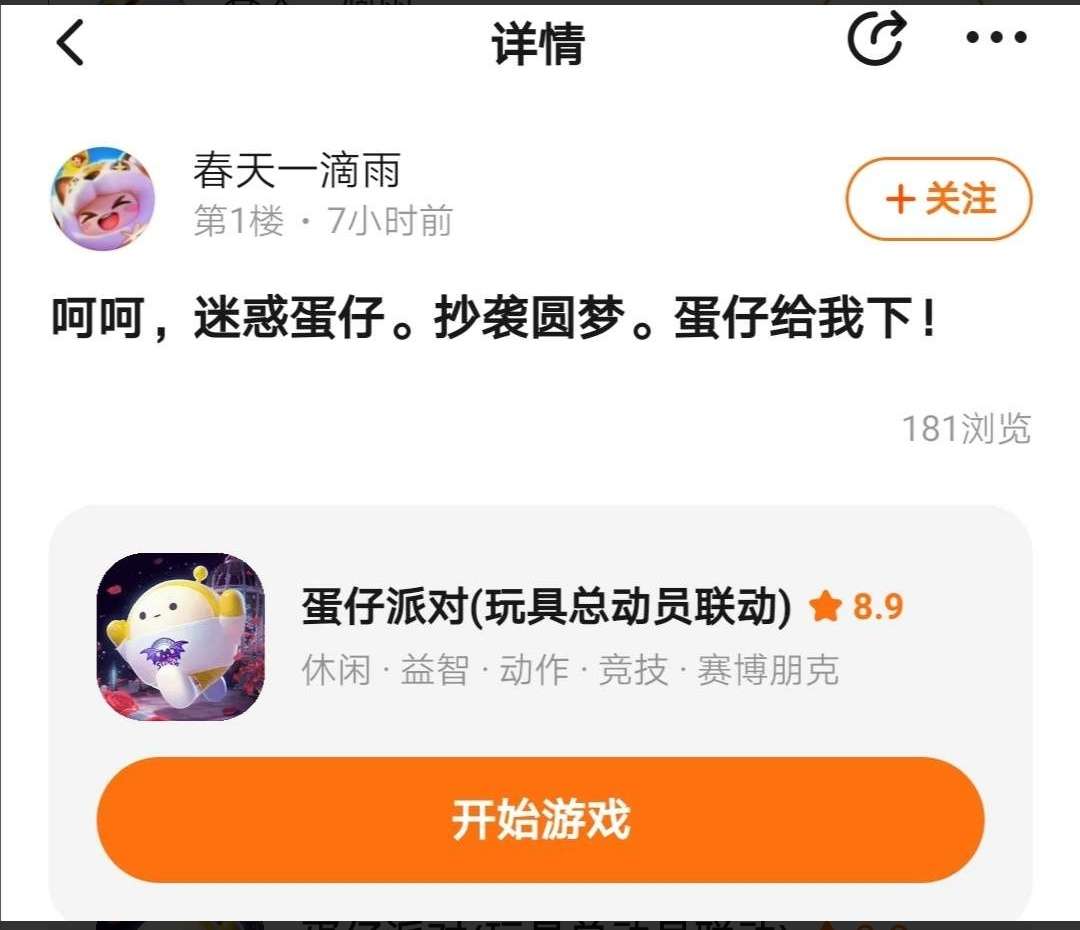Open 春天一滴雨's profile avatar
This screenshot has width=1080, height=930.
point(102,199)
